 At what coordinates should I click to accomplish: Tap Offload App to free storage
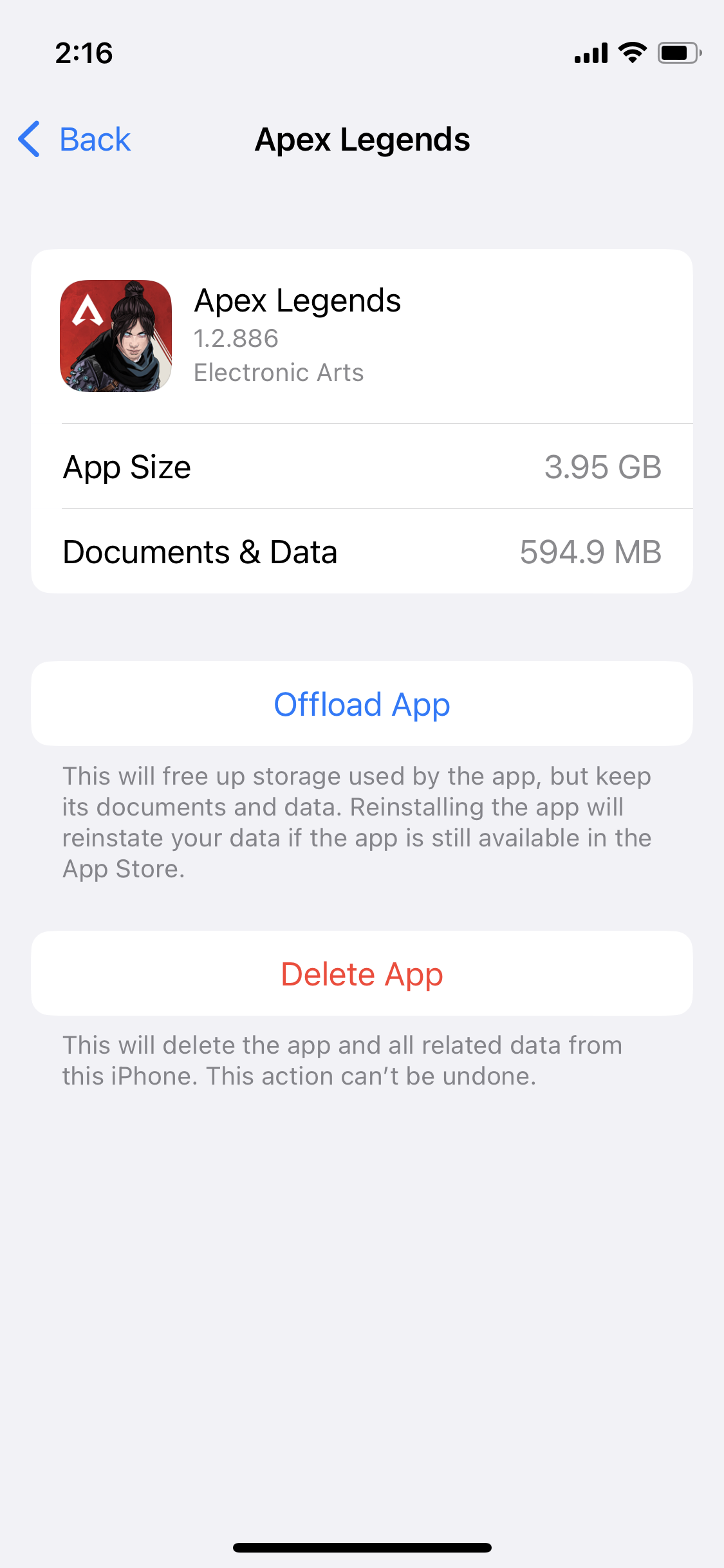pyautogui.click(x=362, y=704)
